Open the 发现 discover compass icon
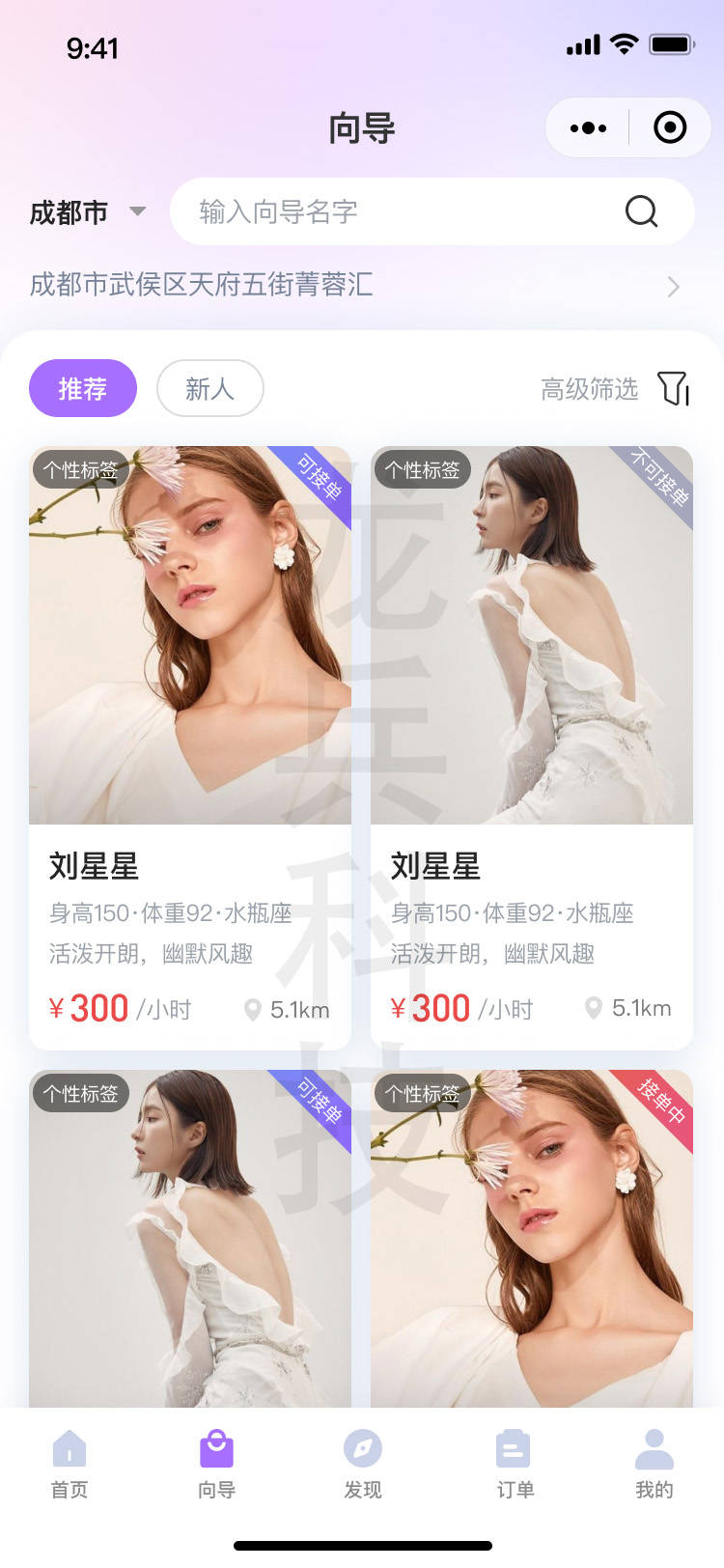Viewport: 724px width, 1568px height. pyautogui.click(x=362, y=1449)
